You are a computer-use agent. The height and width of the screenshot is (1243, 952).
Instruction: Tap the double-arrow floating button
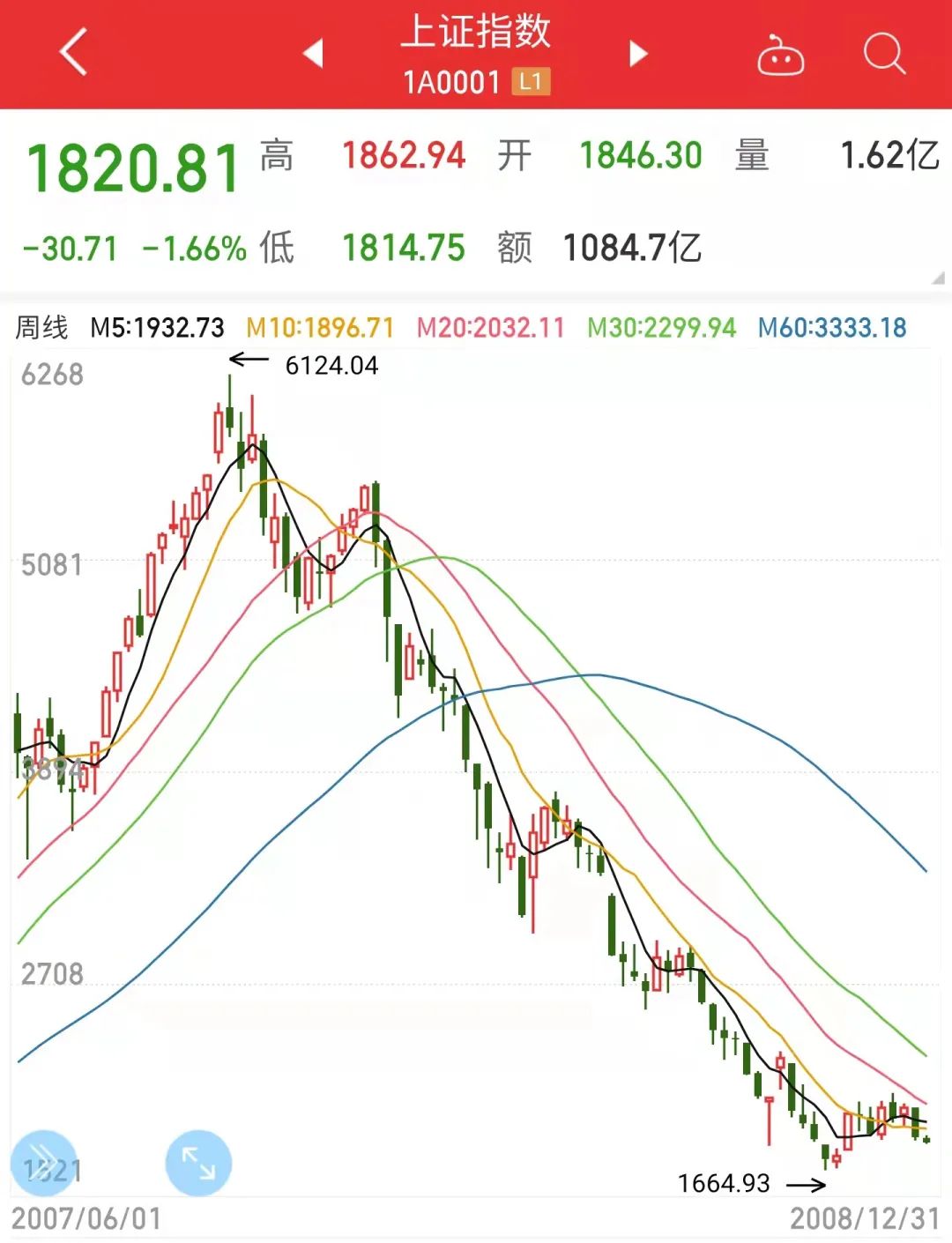[x=43, y=1163]
